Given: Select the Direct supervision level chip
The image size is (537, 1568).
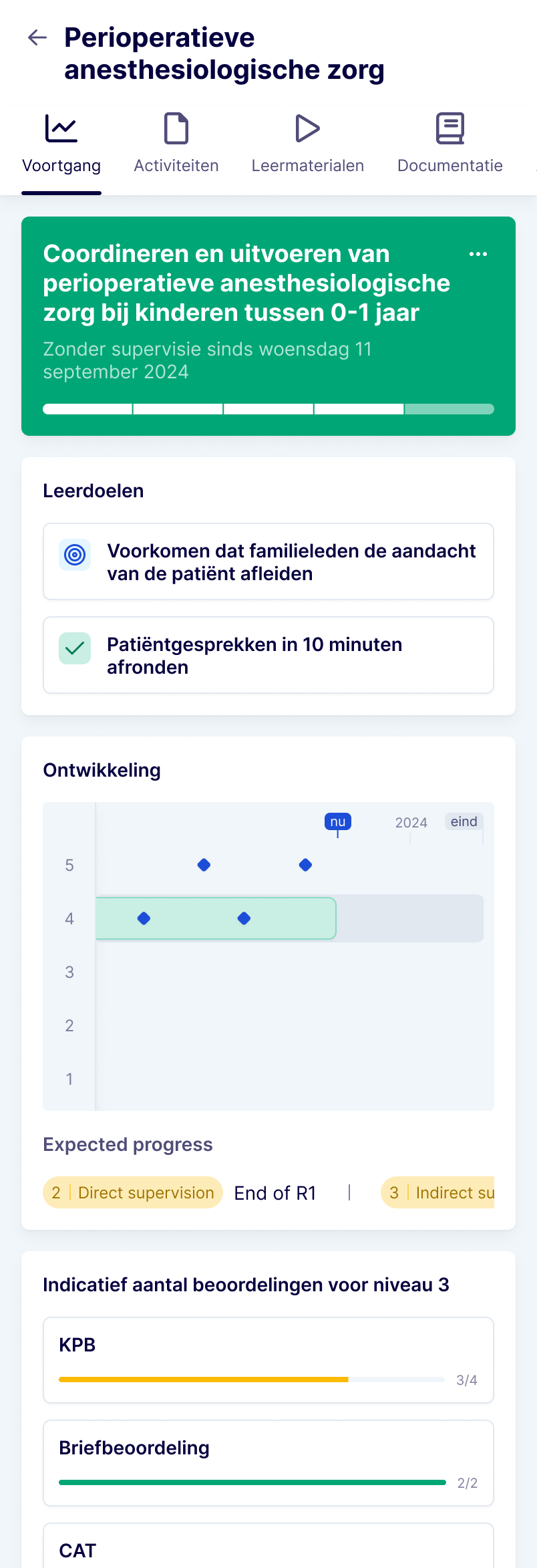Looking at the screenshot, I should click(133, 1192).
